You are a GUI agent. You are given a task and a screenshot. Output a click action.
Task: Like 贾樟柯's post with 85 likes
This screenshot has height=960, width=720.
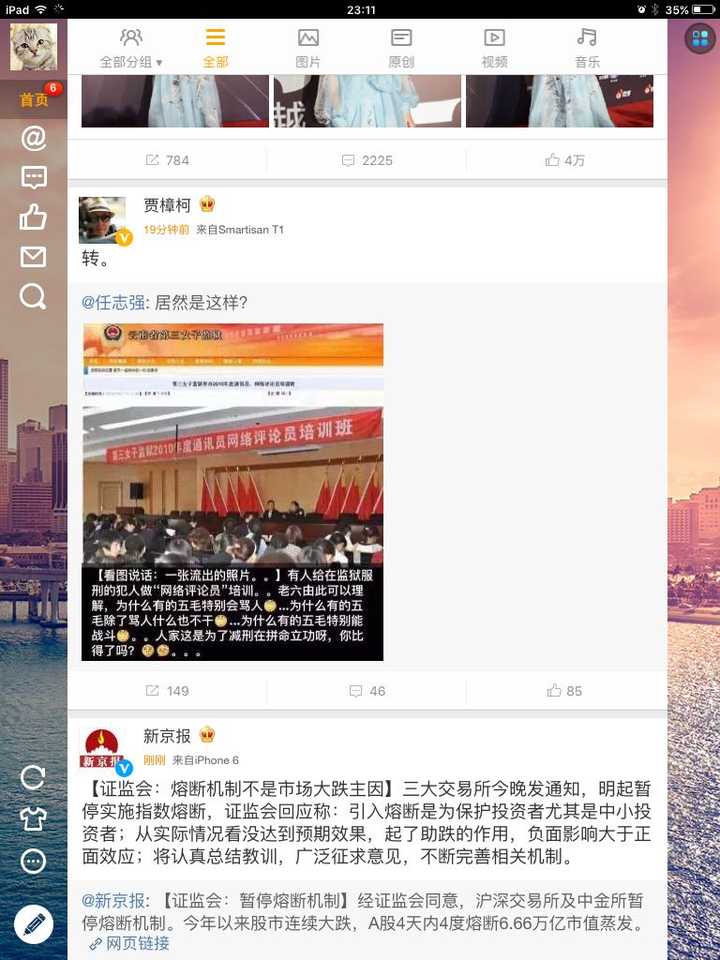coord(565,691)
